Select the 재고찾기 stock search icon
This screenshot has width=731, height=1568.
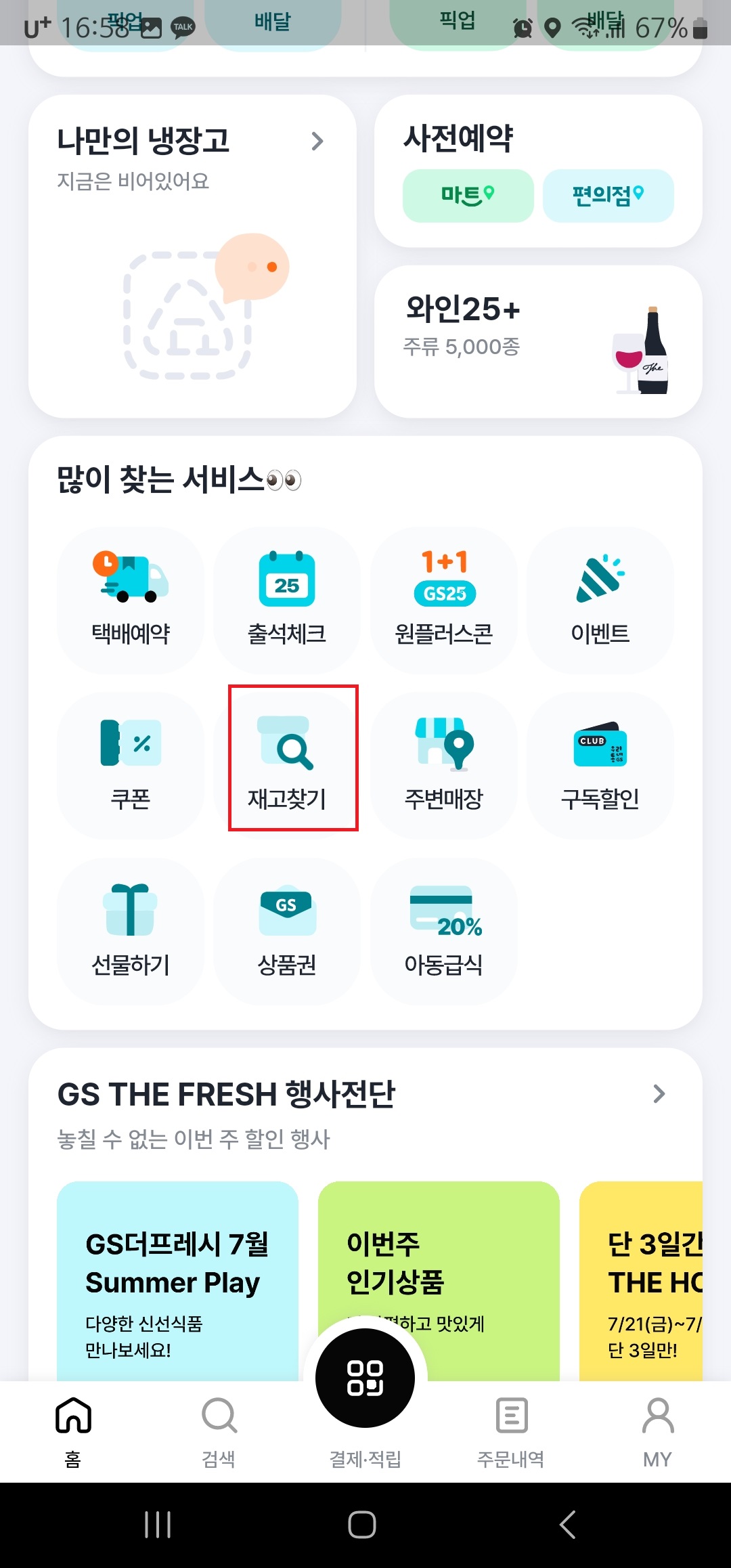tap(287, 765)
